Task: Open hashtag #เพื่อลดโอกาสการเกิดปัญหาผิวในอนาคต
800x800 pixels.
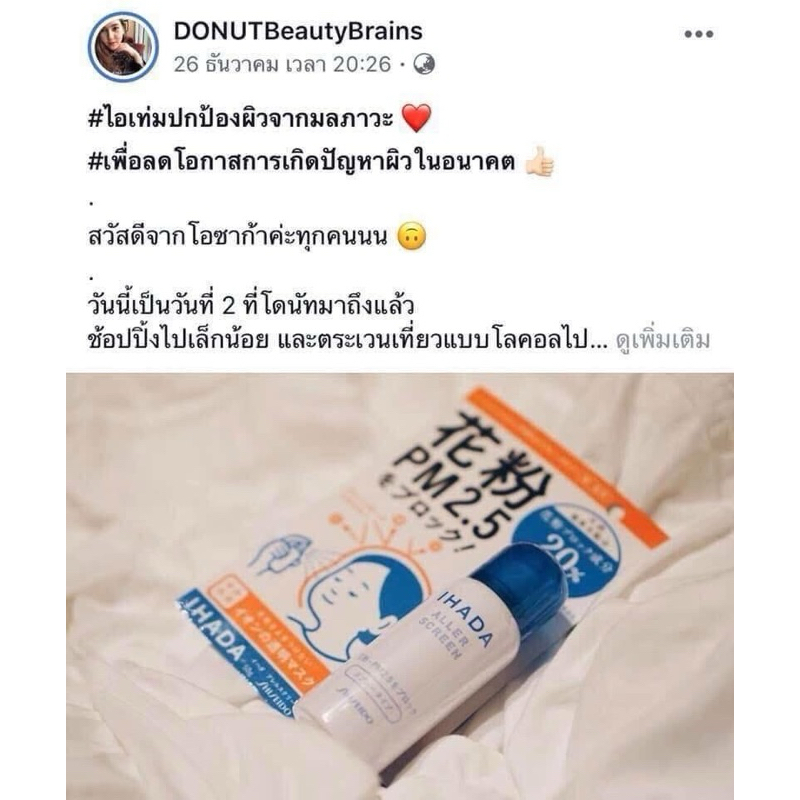Action: (301, 162)
